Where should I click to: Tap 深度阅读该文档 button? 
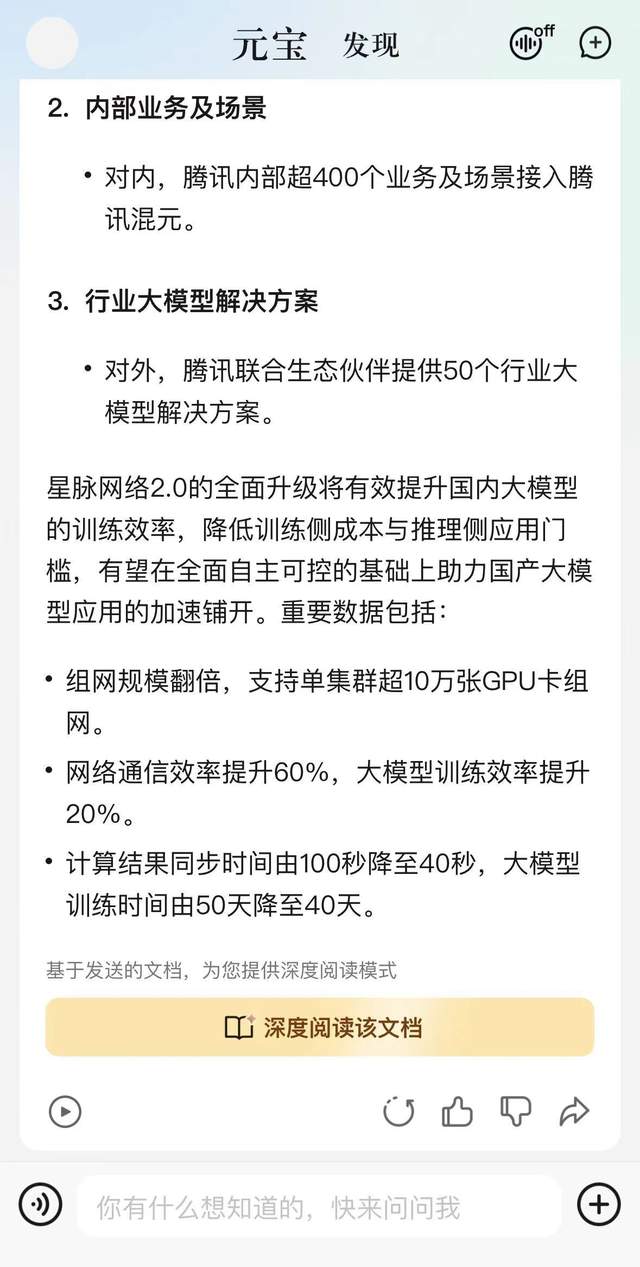(x=320, y=1027)
